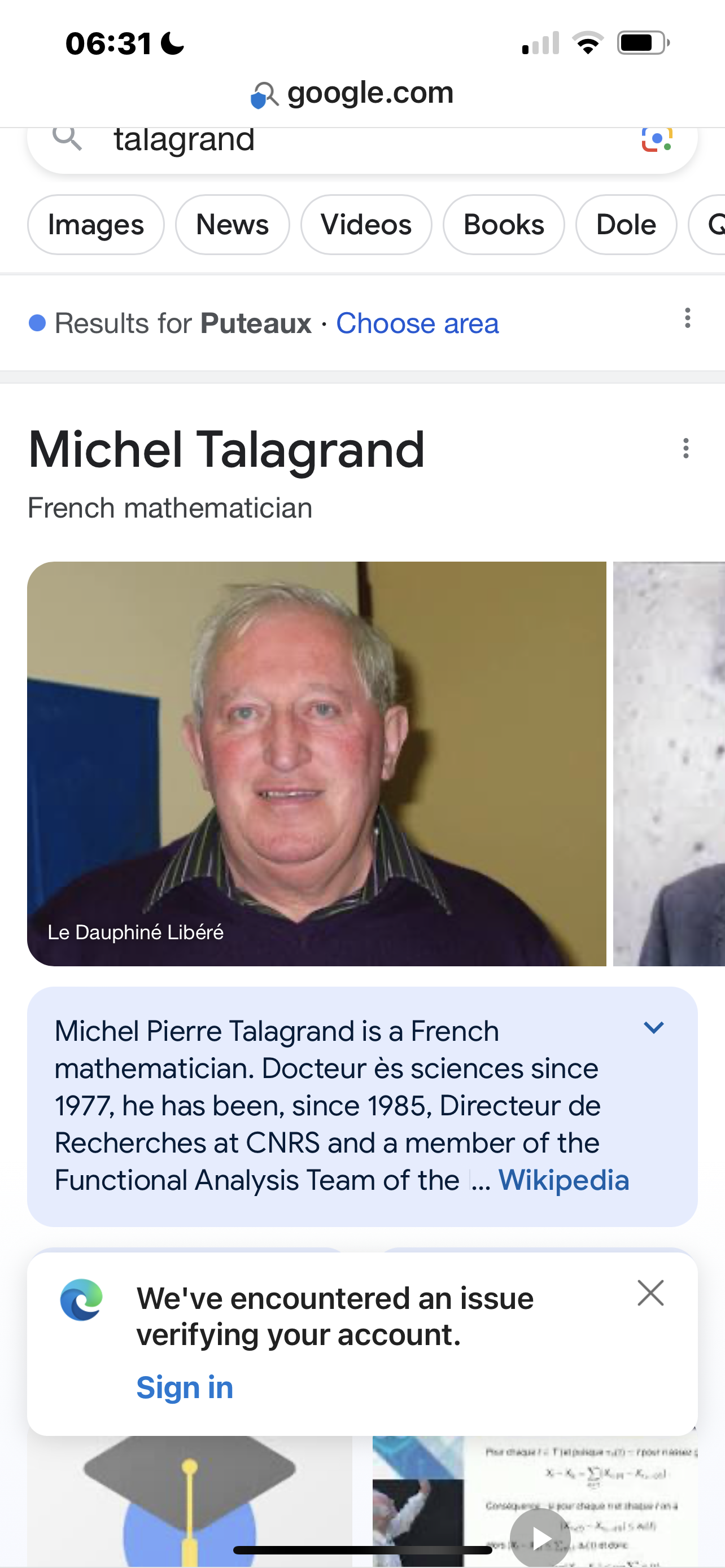
Task: Open location results options menu
Action: pos(687,318)
